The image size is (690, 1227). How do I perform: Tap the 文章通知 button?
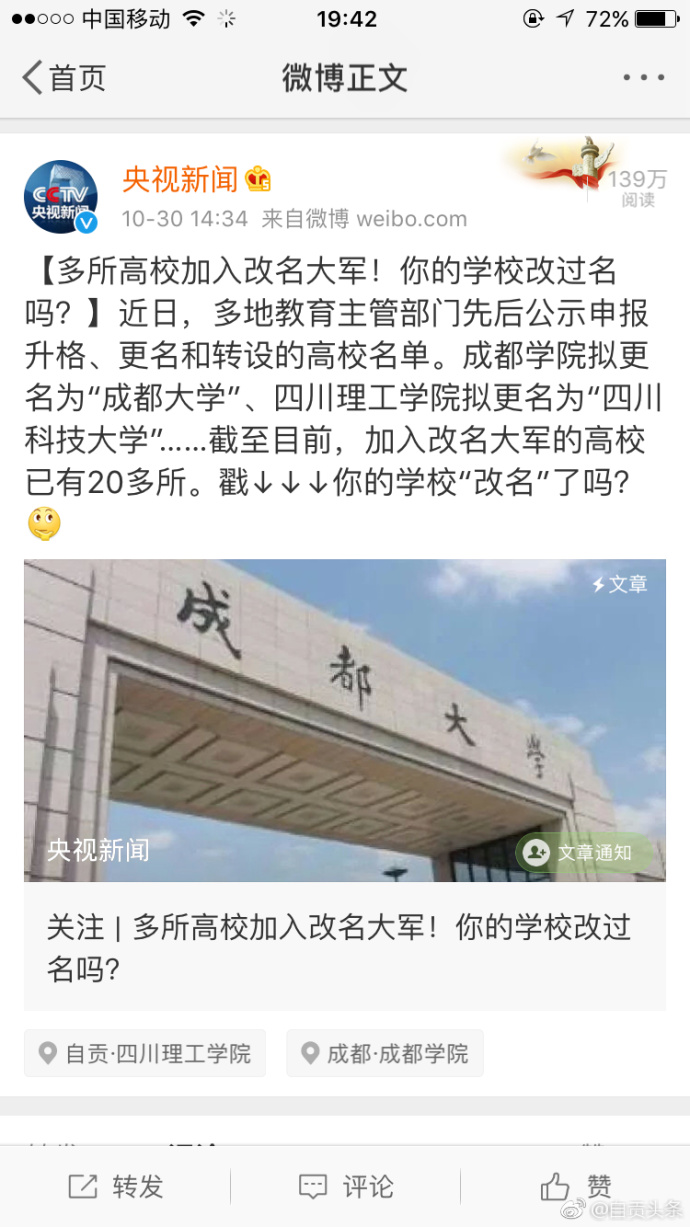(x=582, y=852)
